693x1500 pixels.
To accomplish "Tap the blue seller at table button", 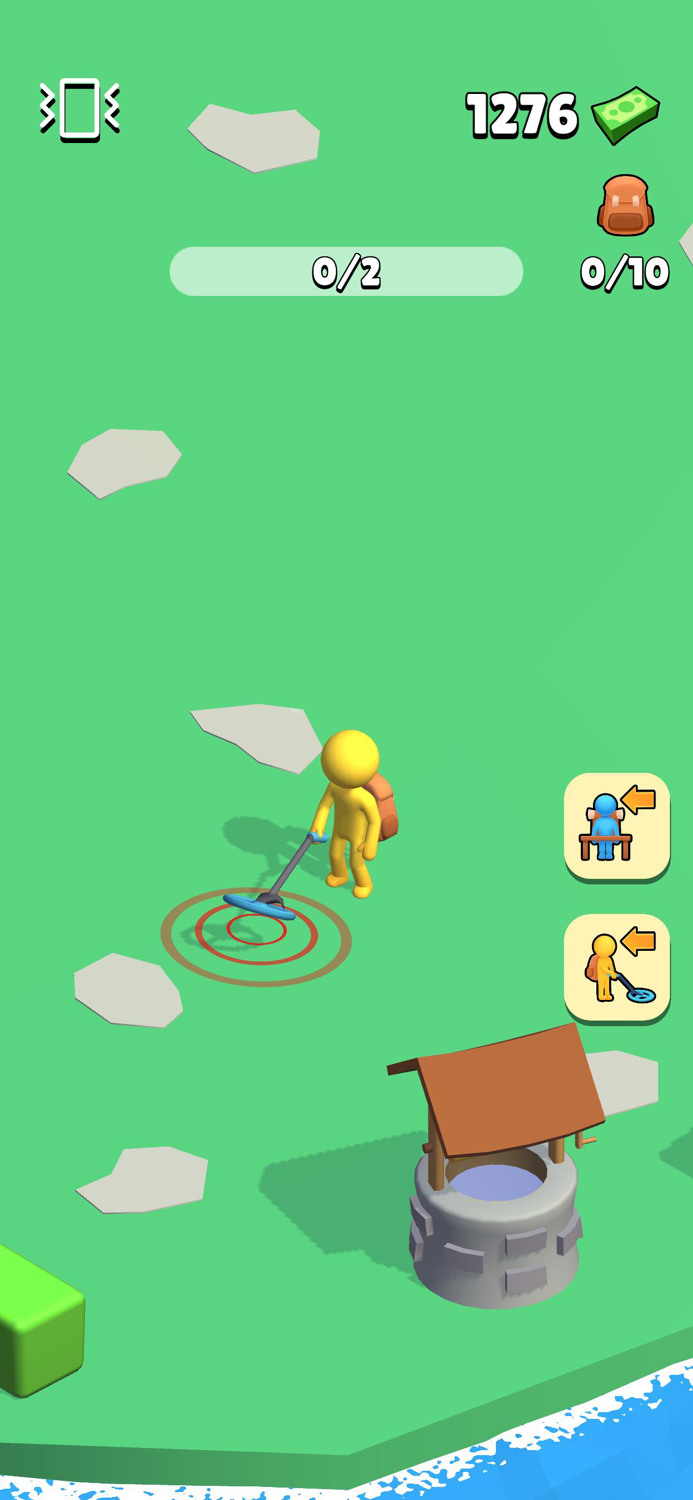I will [x=617, y=827].
